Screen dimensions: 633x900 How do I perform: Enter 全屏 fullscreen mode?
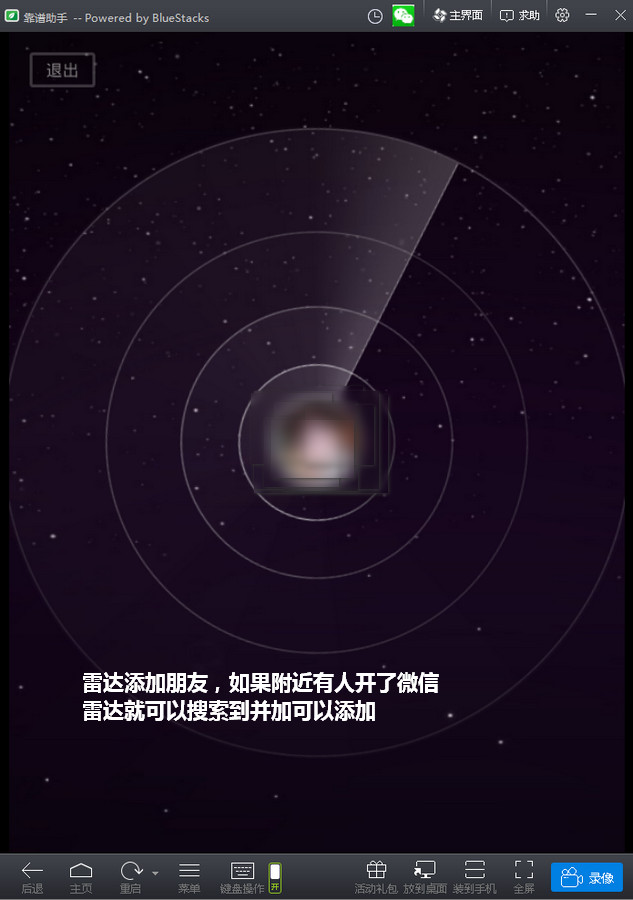(x=524, y=875)
